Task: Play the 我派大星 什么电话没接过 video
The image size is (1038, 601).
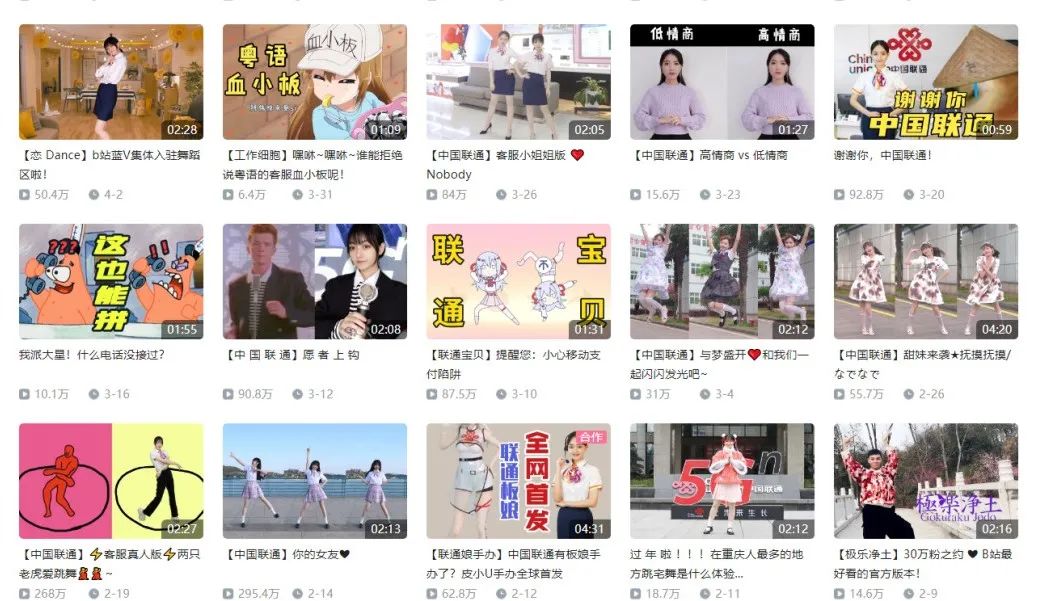Action: coord(111,282)
